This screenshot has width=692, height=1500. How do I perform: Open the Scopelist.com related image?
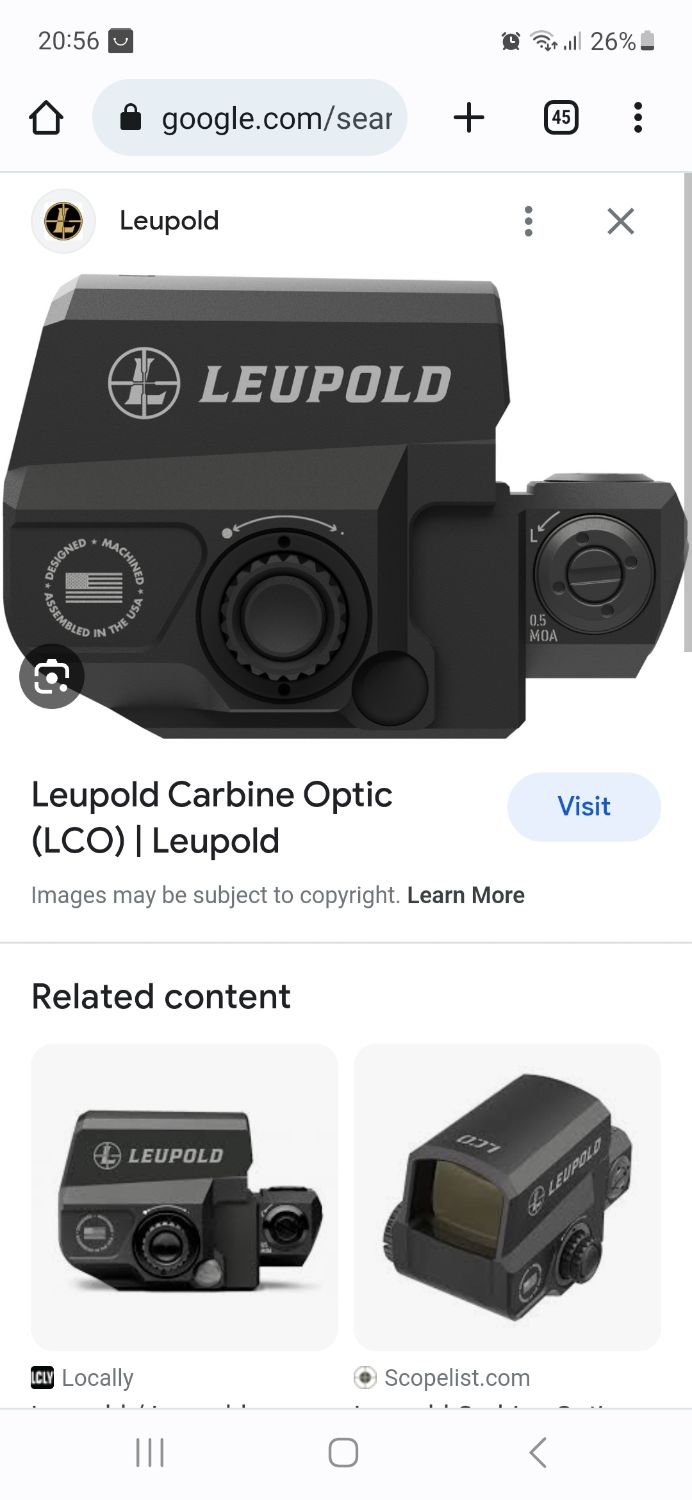point(507,1196)
